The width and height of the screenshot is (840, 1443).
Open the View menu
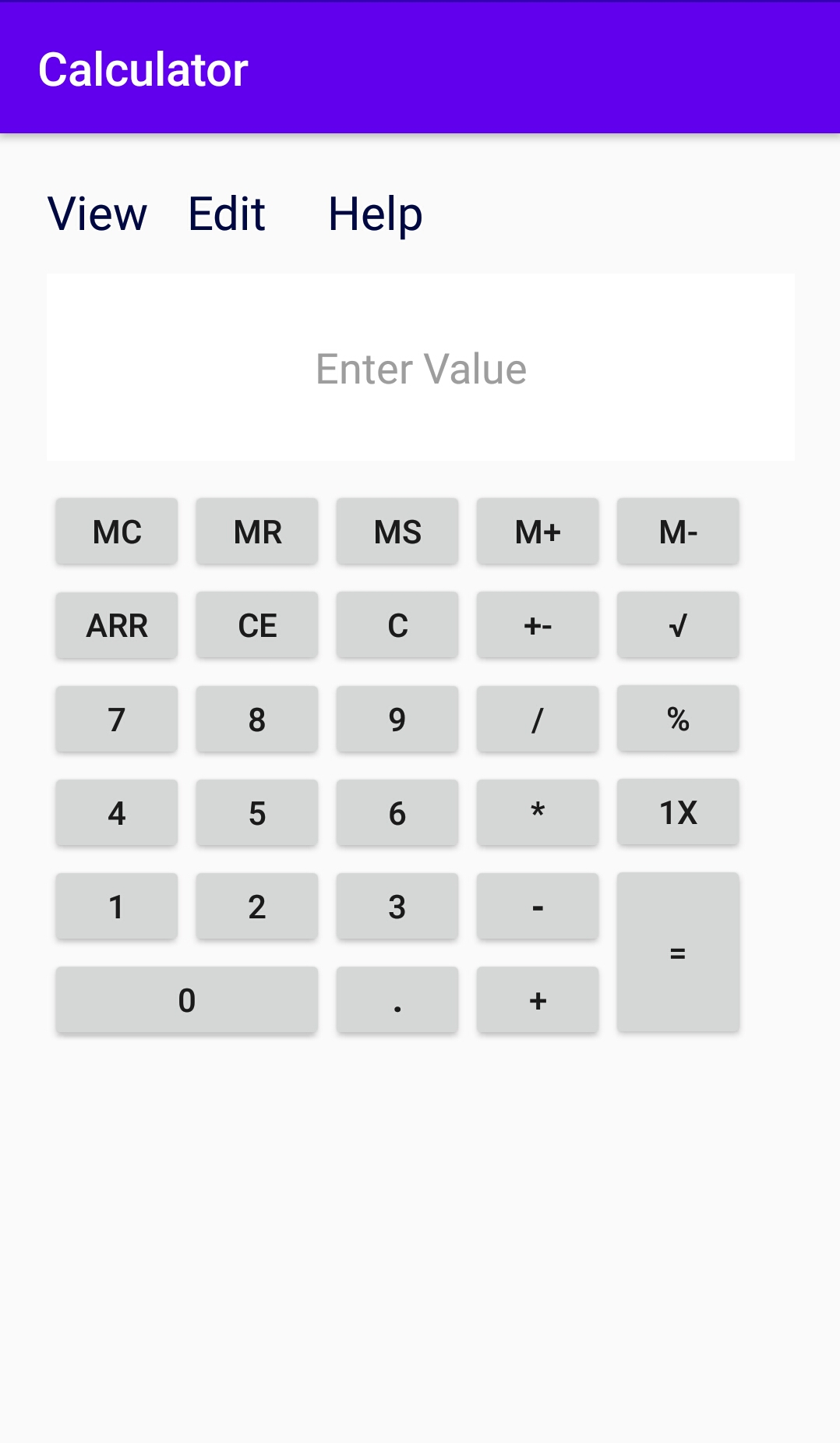pos(97,214)
